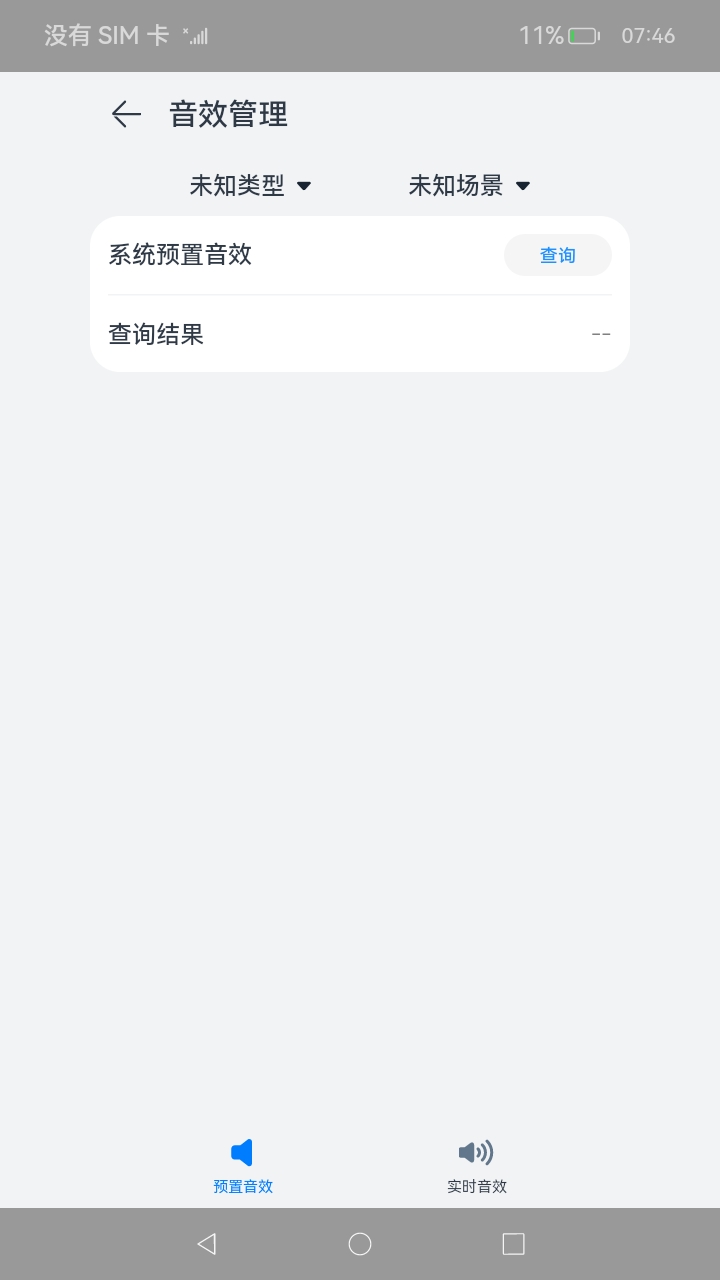720x1280 pixels.
Task: Expand the 未知类型 dropdown
Action: coord(251,186)
